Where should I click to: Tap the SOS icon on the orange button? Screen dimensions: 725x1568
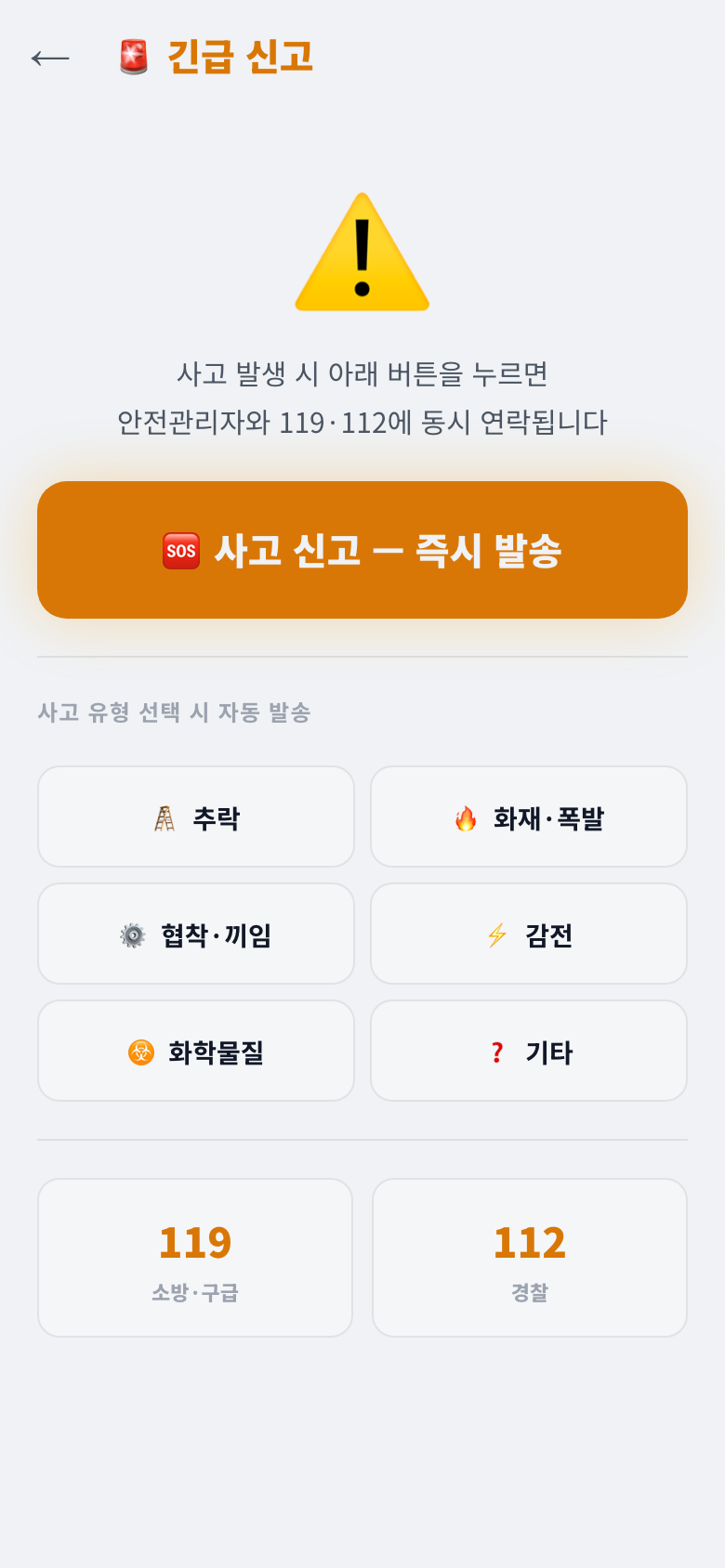181,550
